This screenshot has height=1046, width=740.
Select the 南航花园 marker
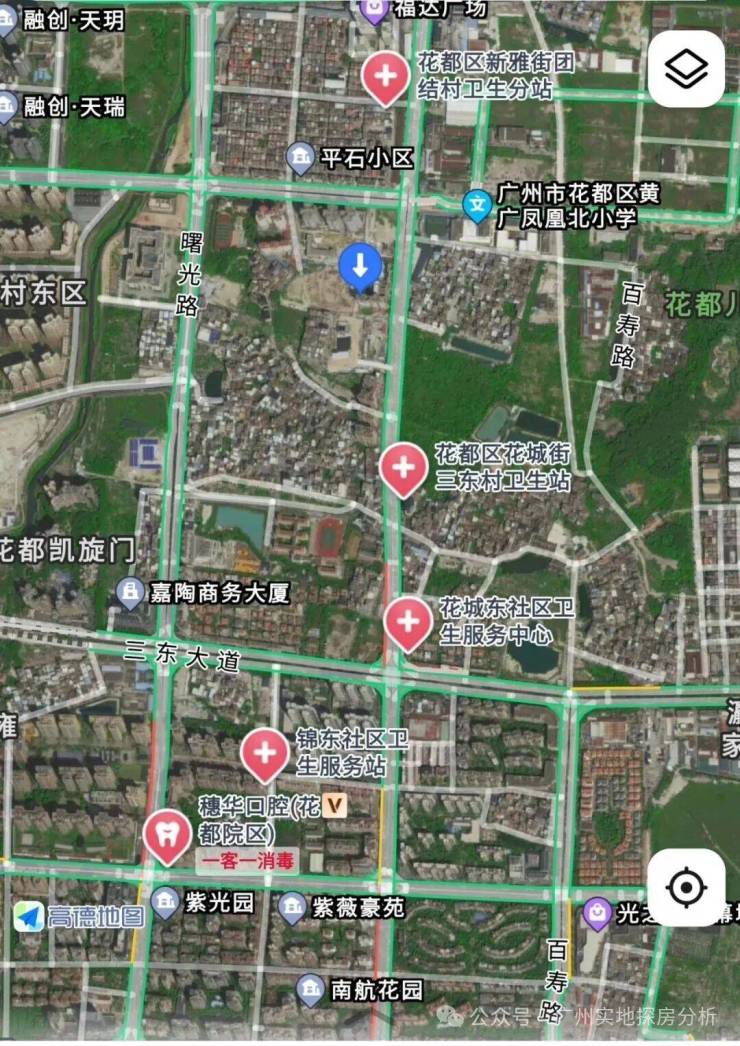coord(311,990)
